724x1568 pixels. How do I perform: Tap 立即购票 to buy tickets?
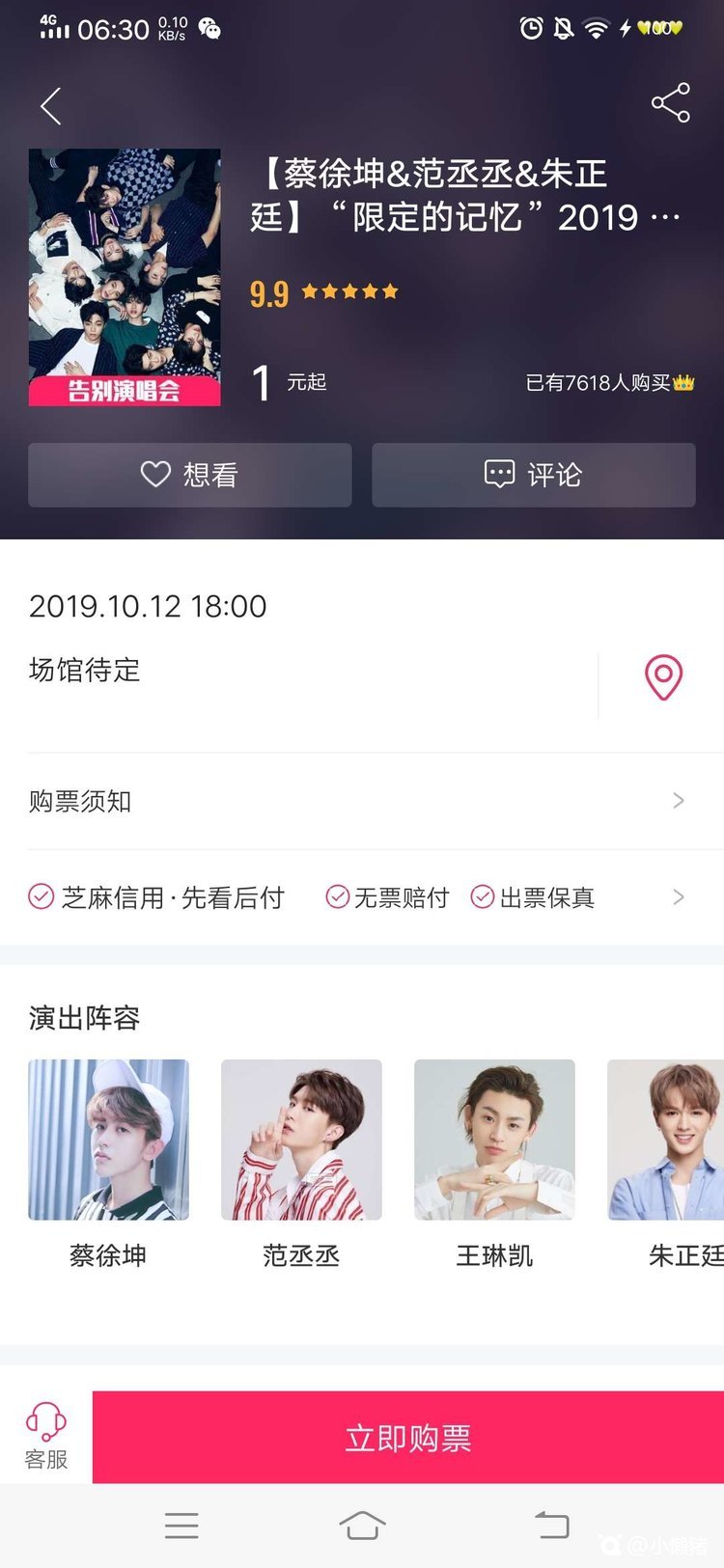click(408, 1438)
